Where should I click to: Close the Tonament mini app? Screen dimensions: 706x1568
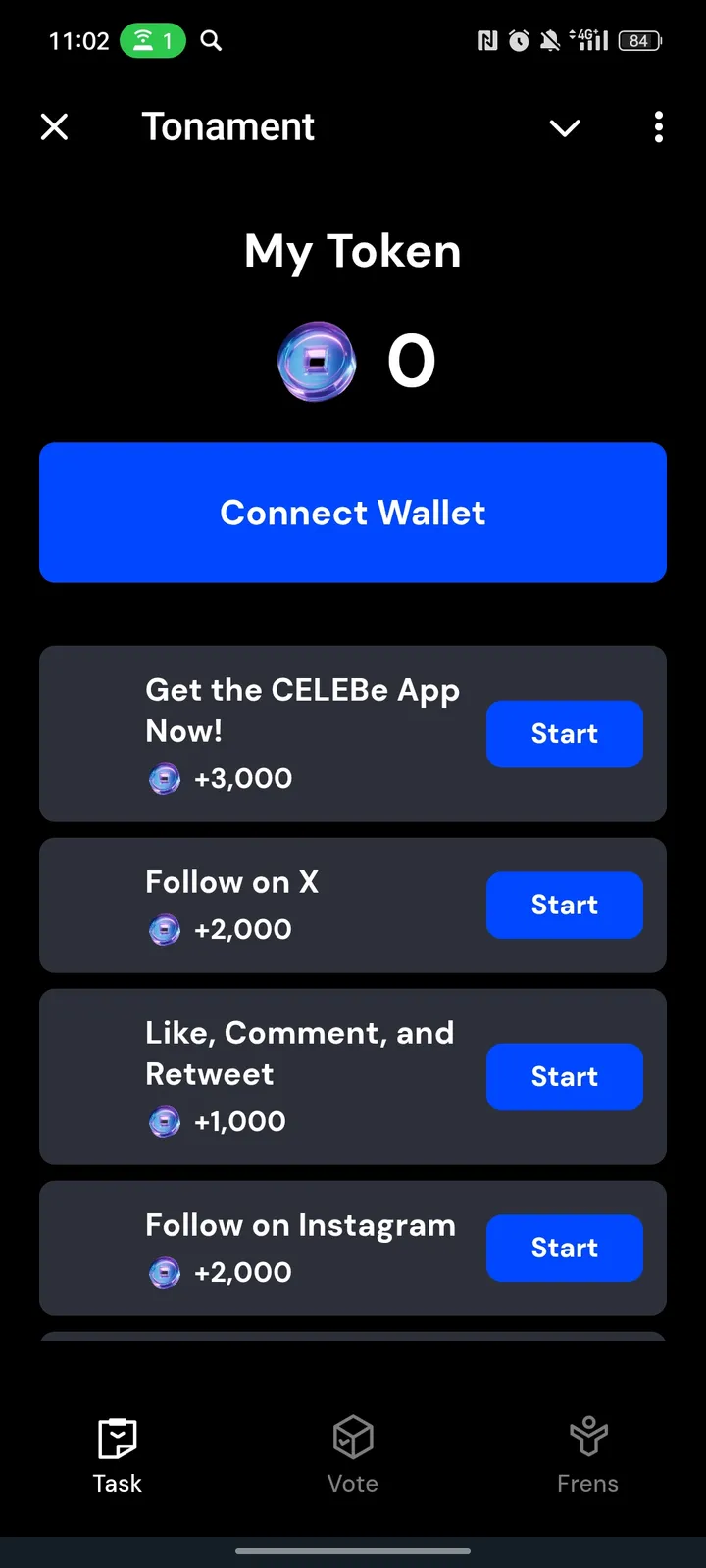[x=55, y=126]
